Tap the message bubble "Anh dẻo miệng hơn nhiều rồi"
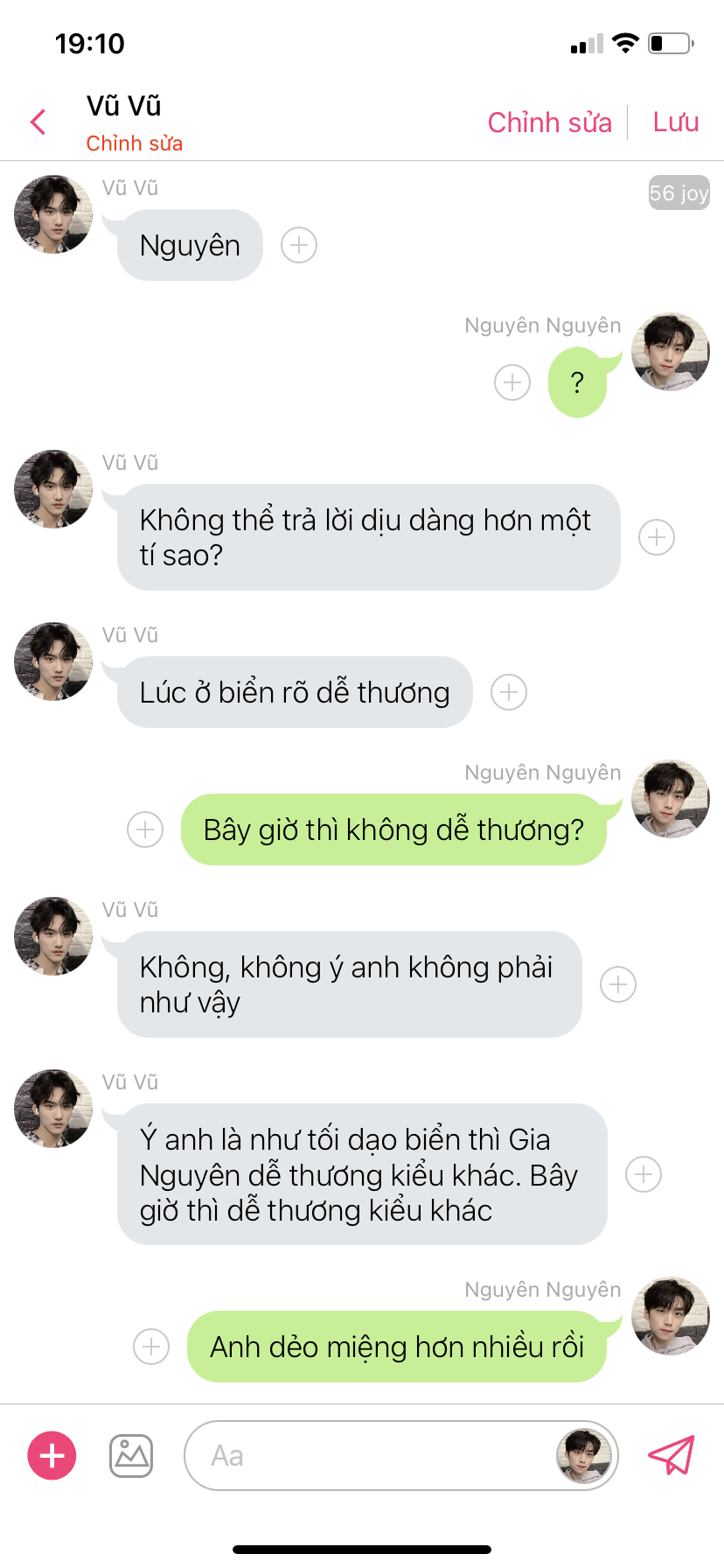Screen dimensions: 724x1568 397,1347
